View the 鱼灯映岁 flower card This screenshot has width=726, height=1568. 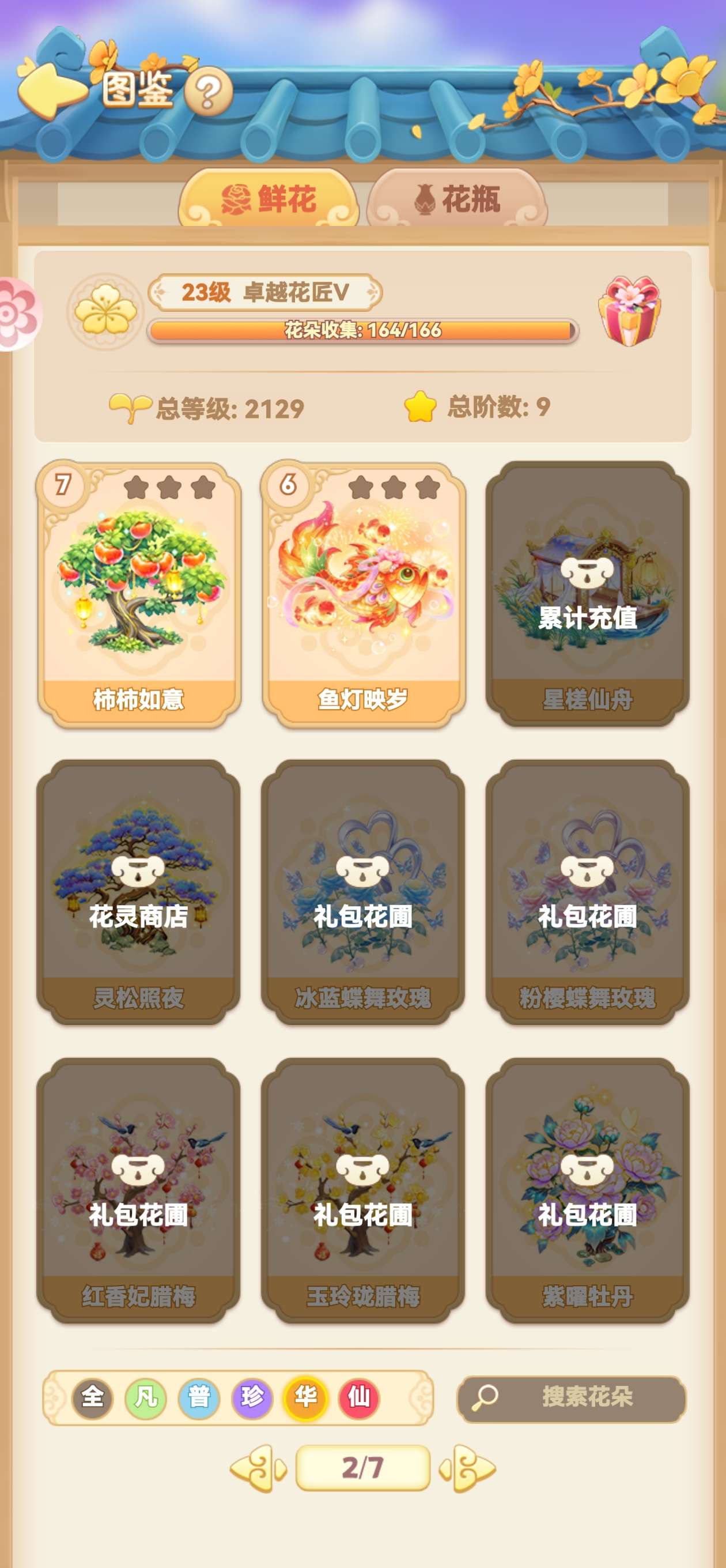[x=364, y=594]
